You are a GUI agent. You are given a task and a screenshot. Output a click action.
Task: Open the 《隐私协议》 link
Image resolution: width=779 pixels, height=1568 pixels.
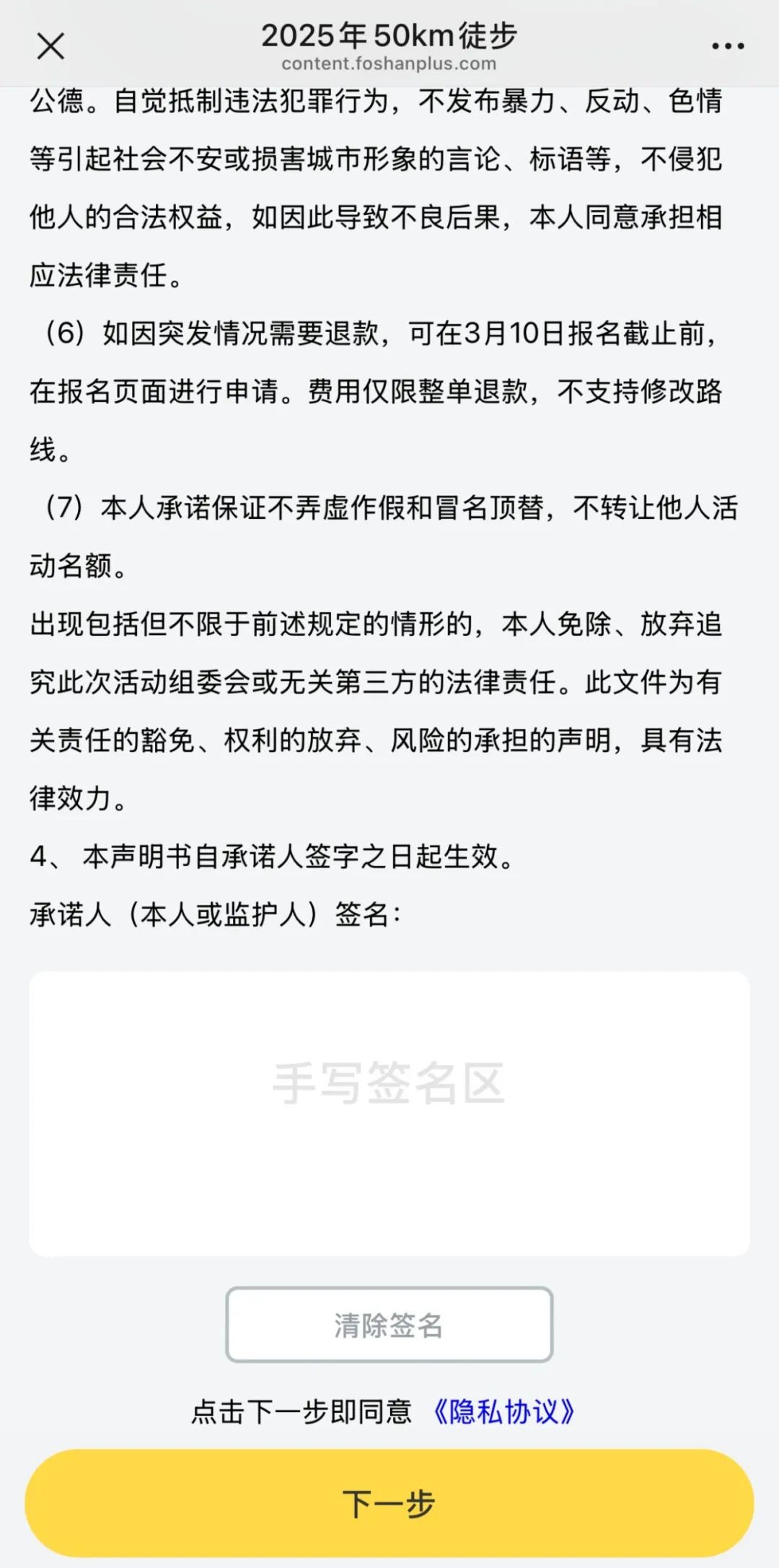[503, 1412]
